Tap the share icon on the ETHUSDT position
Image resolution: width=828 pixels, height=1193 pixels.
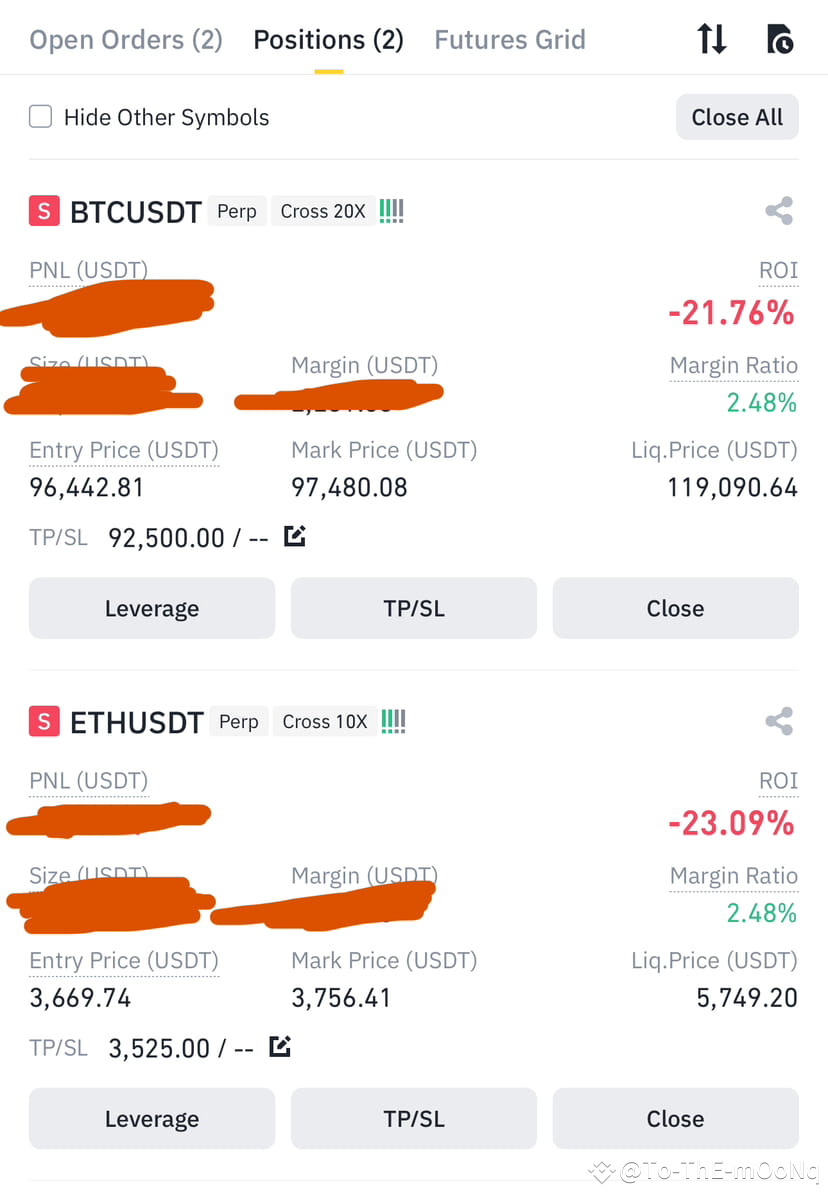click(779, 721)
